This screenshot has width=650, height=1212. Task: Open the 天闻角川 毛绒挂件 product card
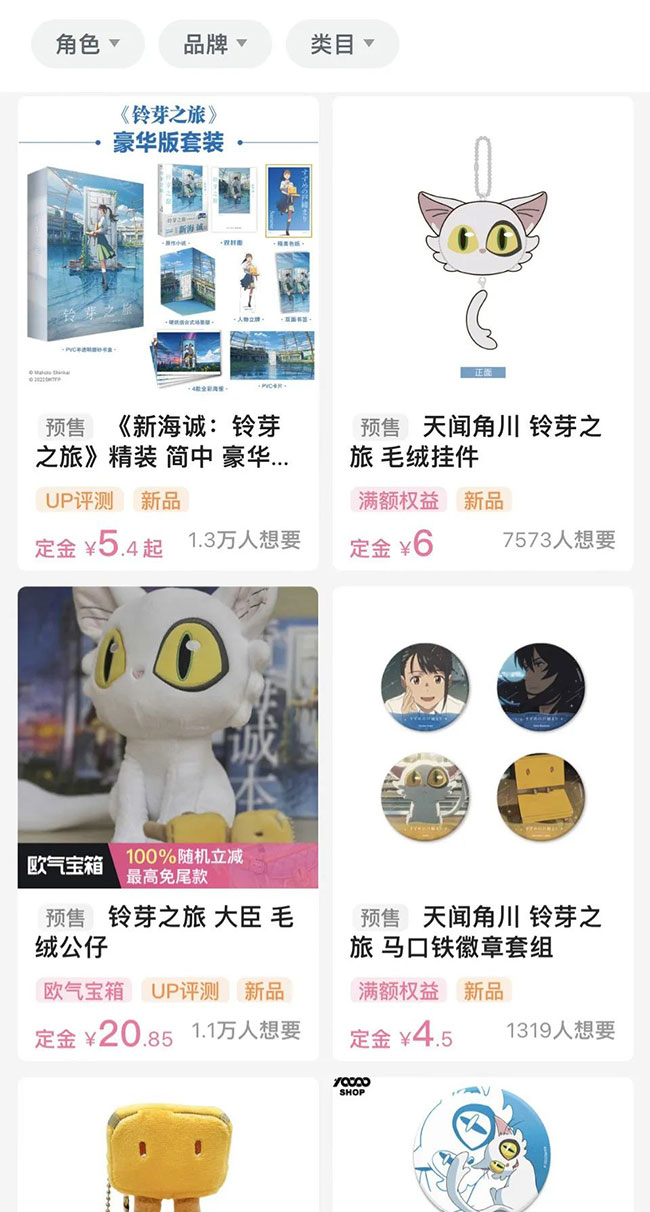coord(483,333)
